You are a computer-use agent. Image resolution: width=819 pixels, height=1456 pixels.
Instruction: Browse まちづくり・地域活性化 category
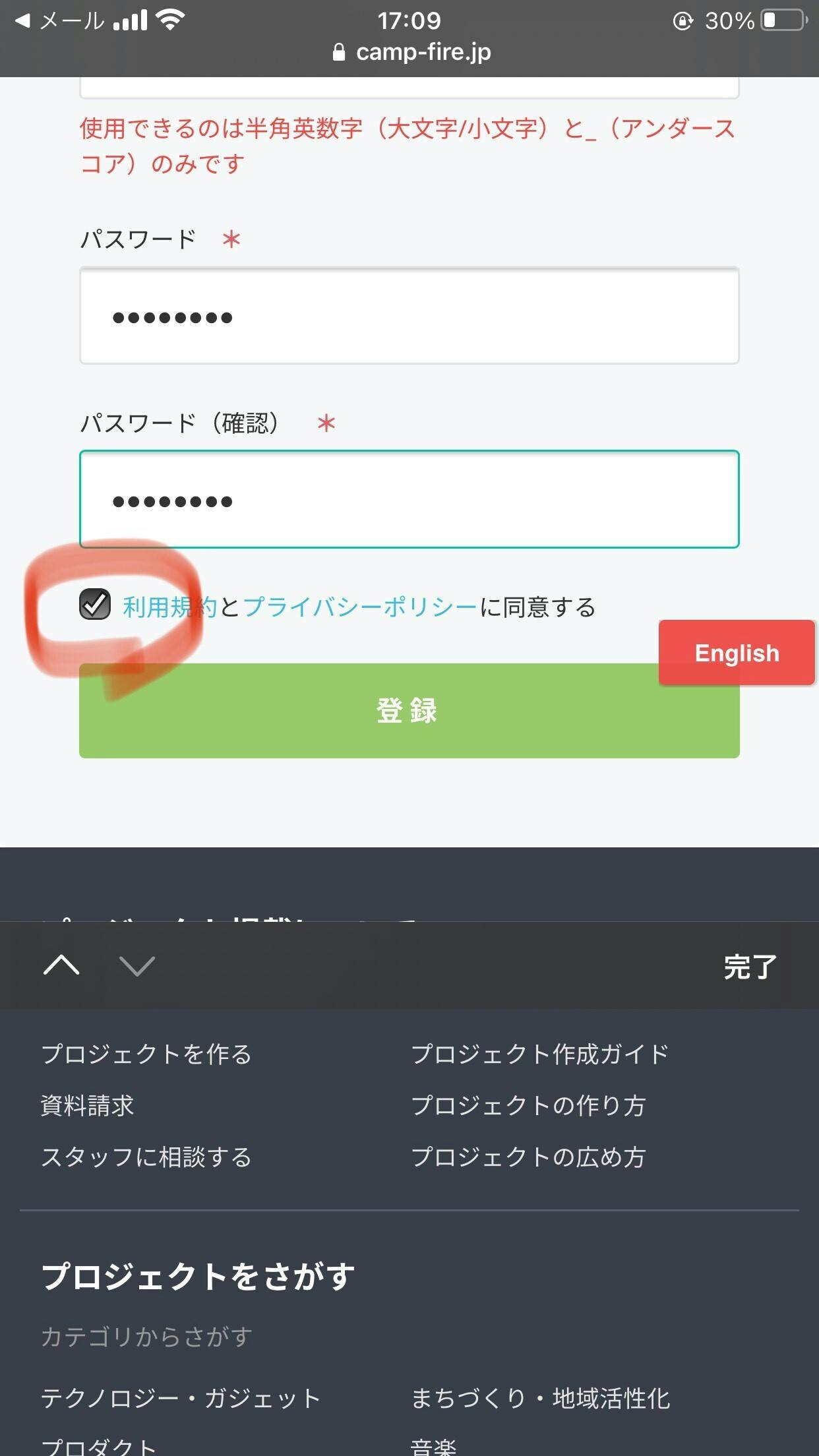point(540,1397)
